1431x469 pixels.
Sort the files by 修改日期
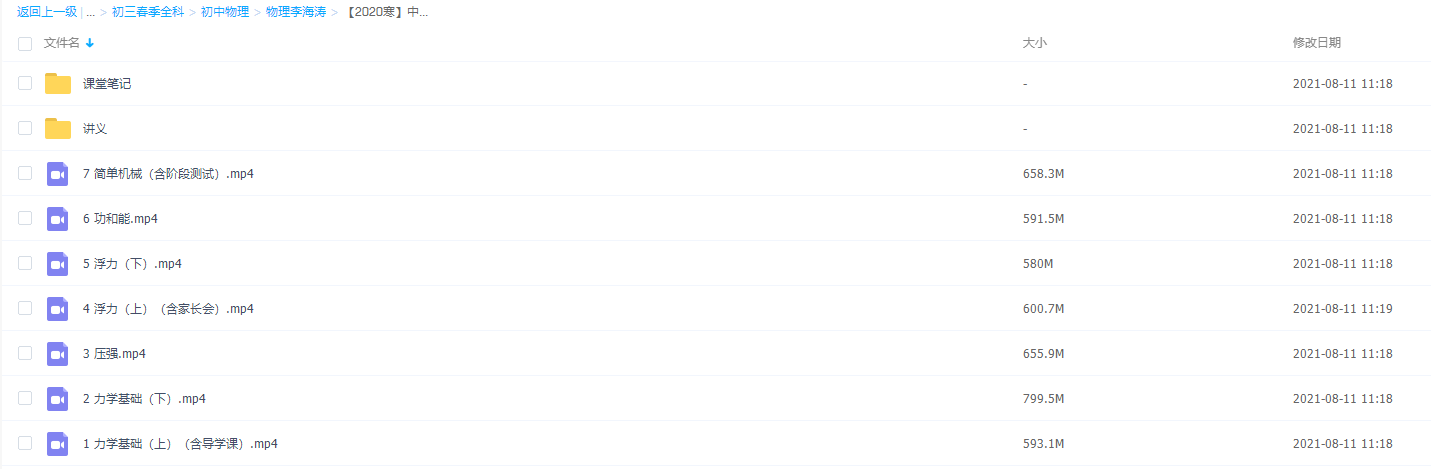pyautogui.click(x=1316, y=43)
